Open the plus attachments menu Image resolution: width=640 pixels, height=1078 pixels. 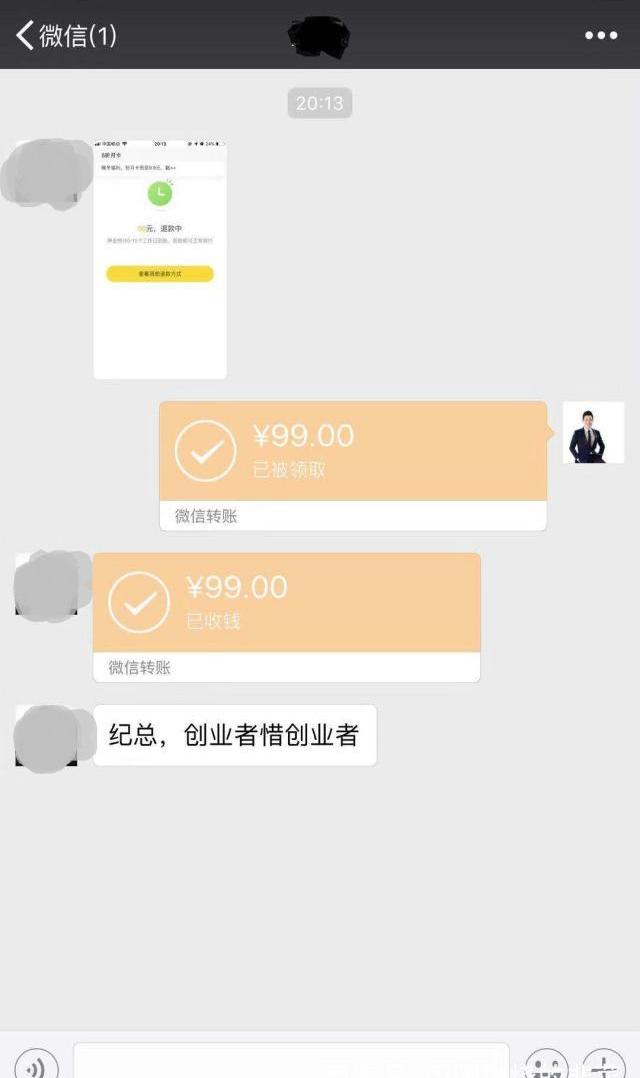[604, 1065]
